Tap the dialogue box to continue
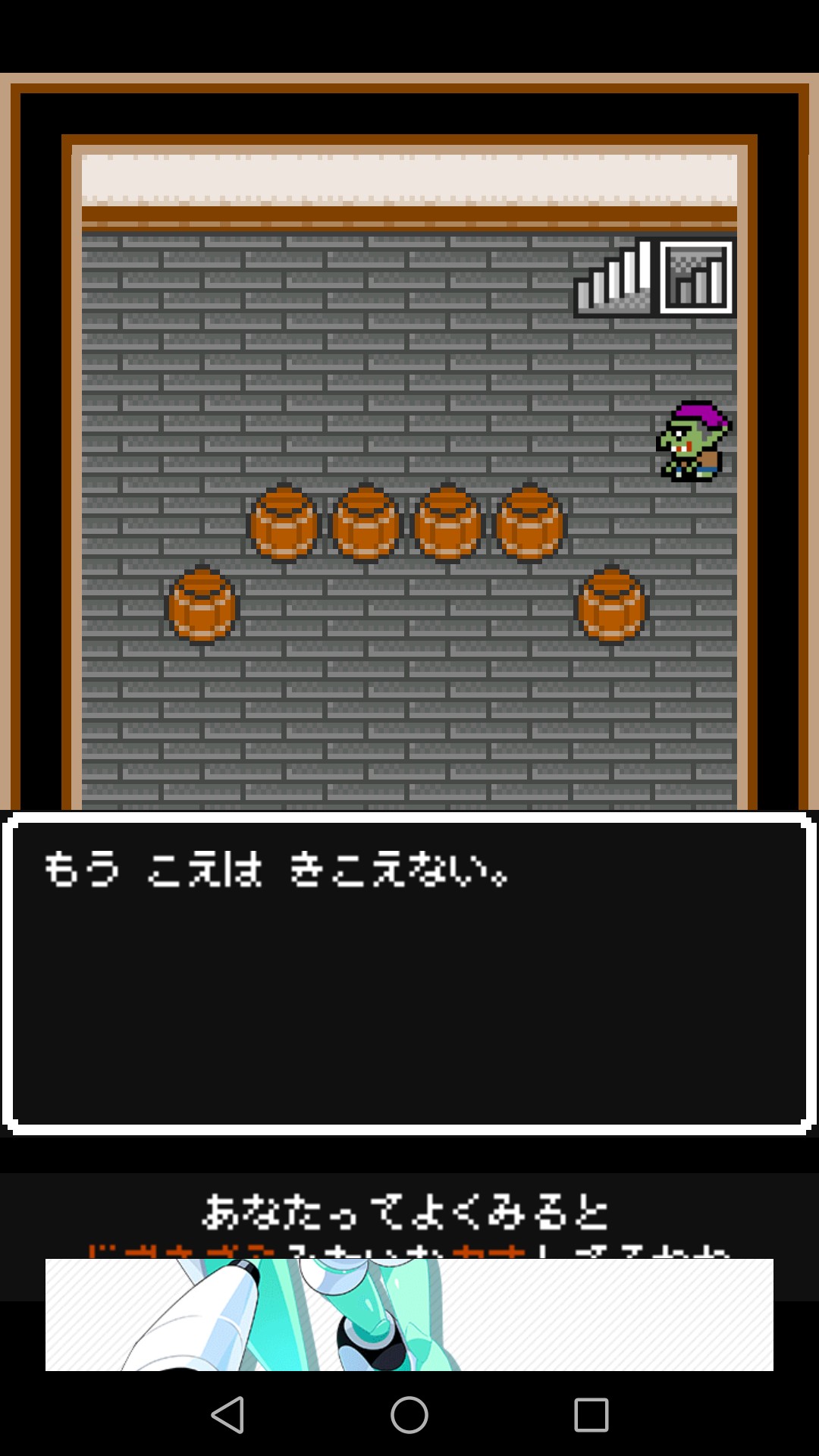The width and height of the screenshot is (819, 1456). (409, 973)
